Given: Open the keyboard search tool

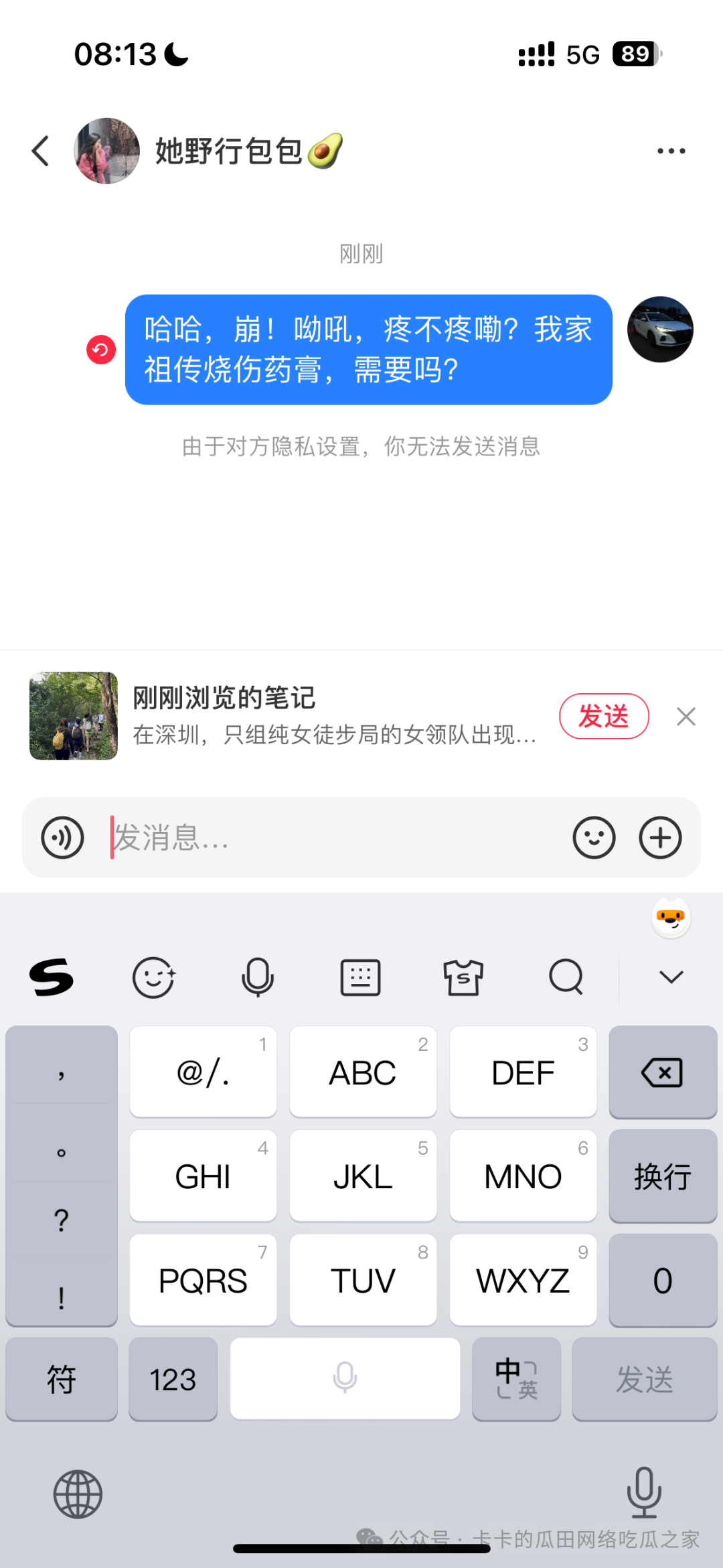Looking at the screenshot, I should (x=566, y=977).
